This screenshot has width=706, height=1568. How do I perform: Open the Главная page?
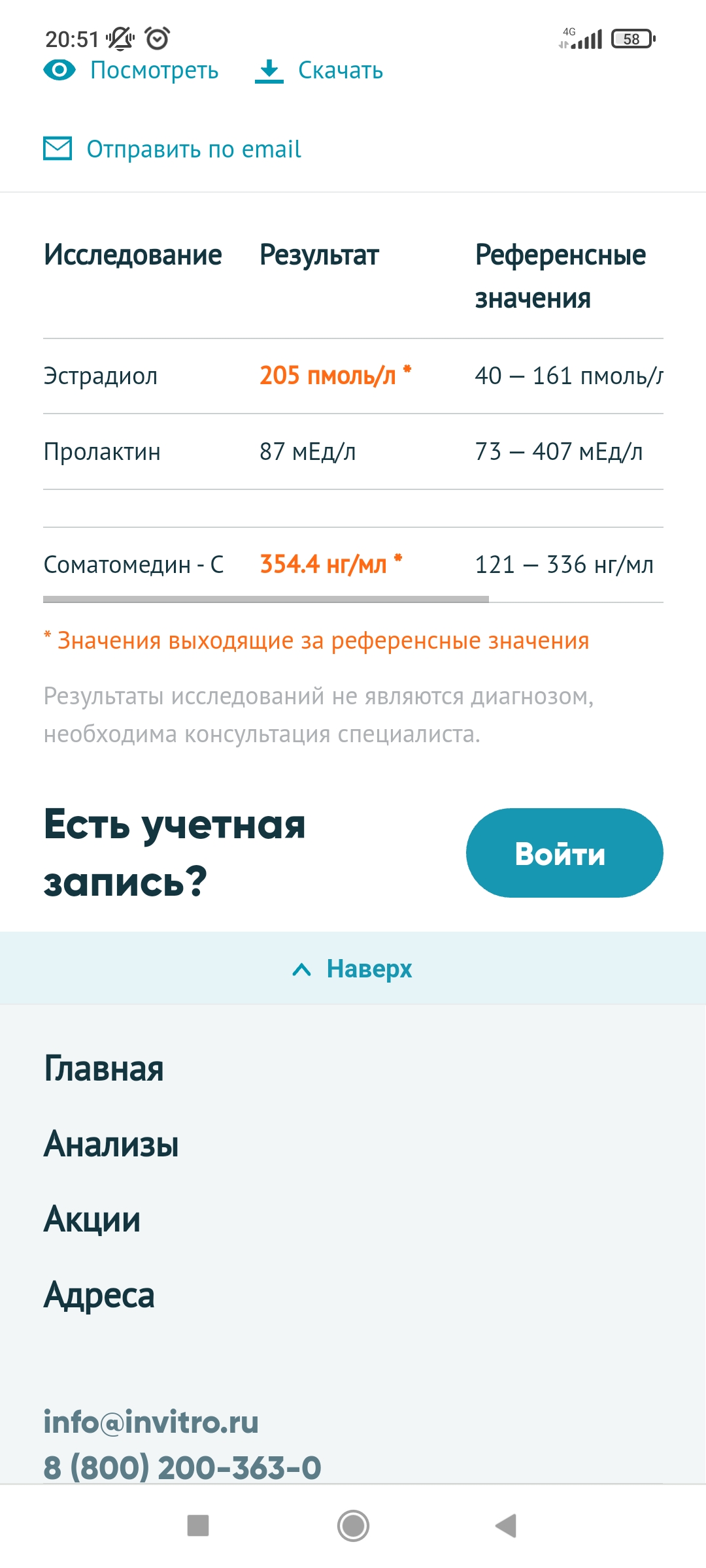pyautogui.click(x=104, y=1070)
